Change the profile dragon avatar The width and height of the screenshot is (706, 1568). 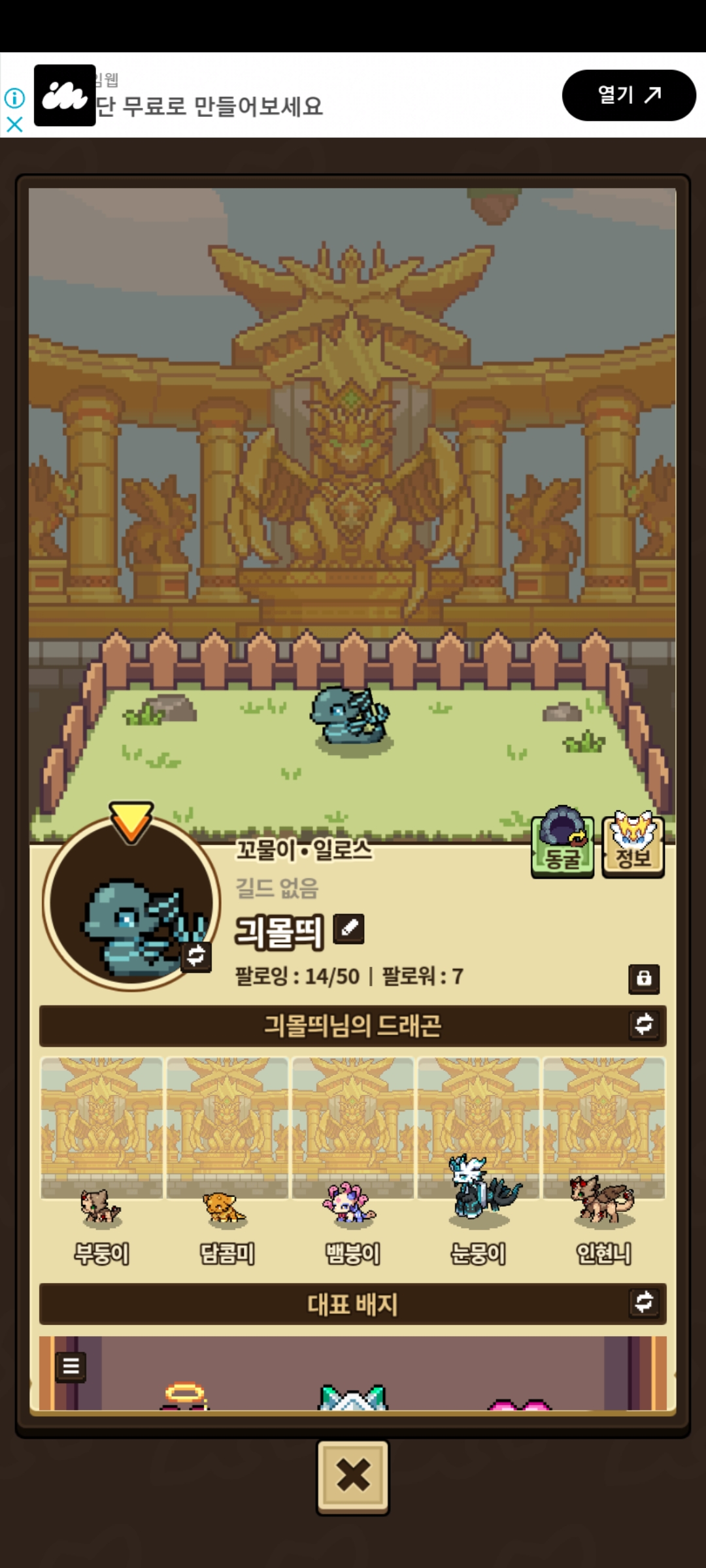click(196, 956)
